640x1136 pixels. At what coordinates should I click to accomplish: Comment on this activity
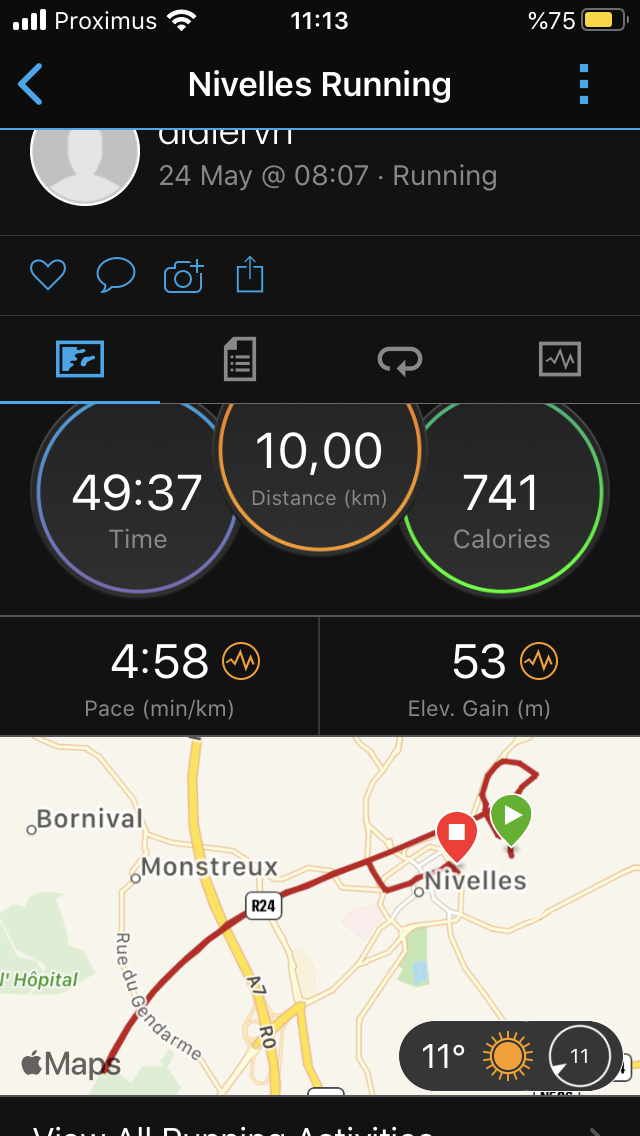tap(115, 275)
